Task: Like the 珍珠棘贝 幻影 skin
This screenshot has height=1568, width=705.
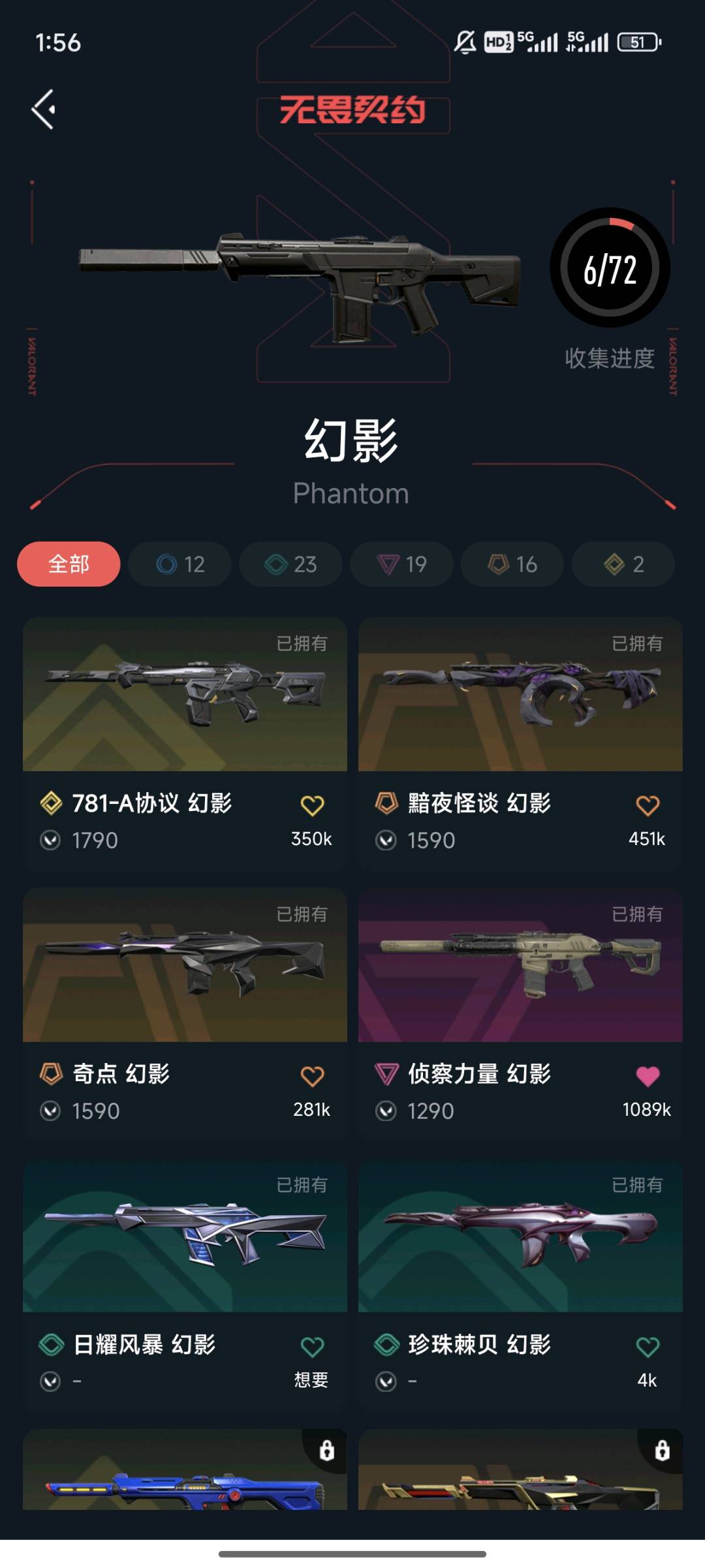Action: pos(648,1347)
